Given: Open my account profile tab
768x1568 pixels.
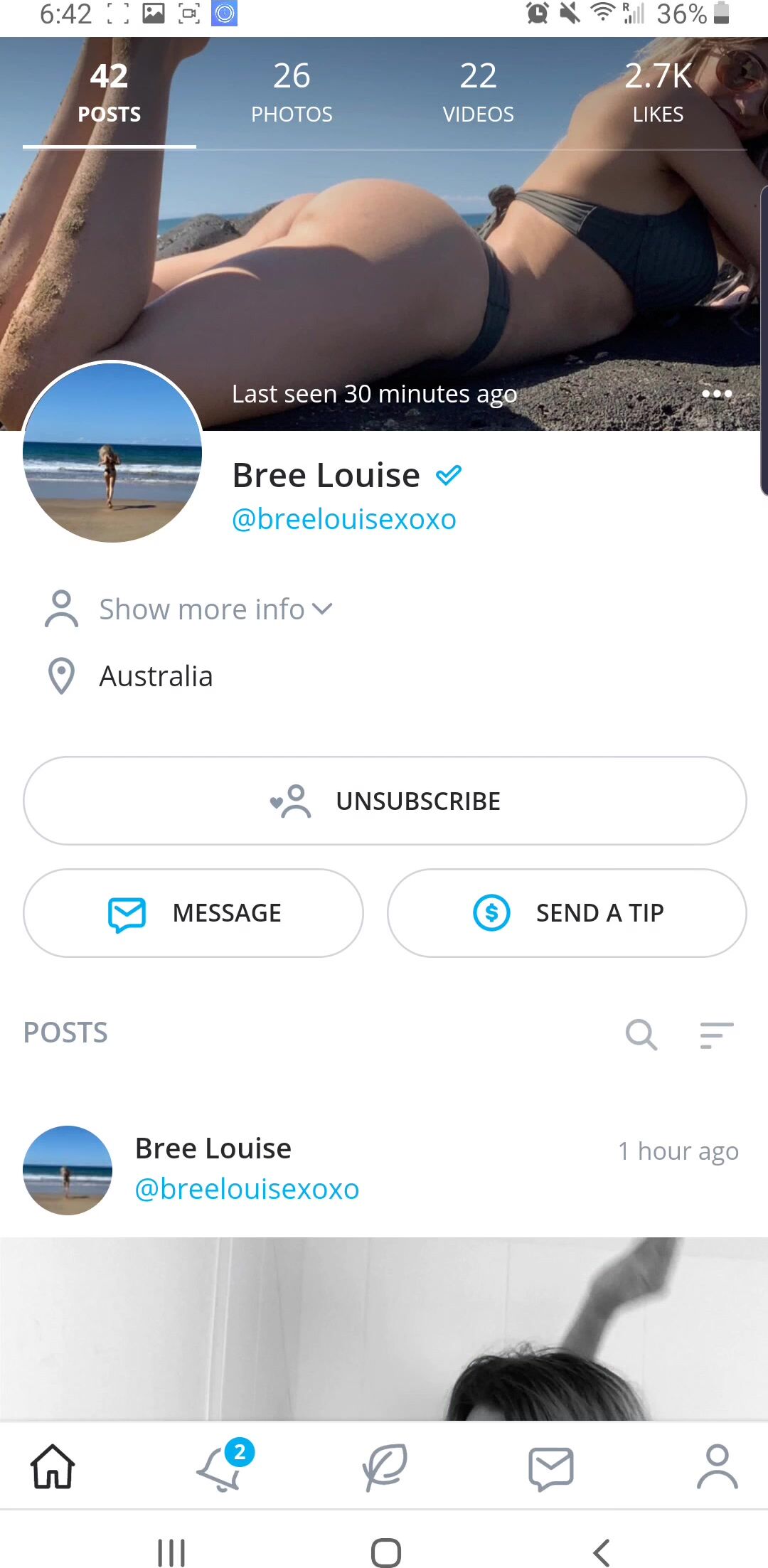Looking at the screenshot, I should click(717, 1466).
